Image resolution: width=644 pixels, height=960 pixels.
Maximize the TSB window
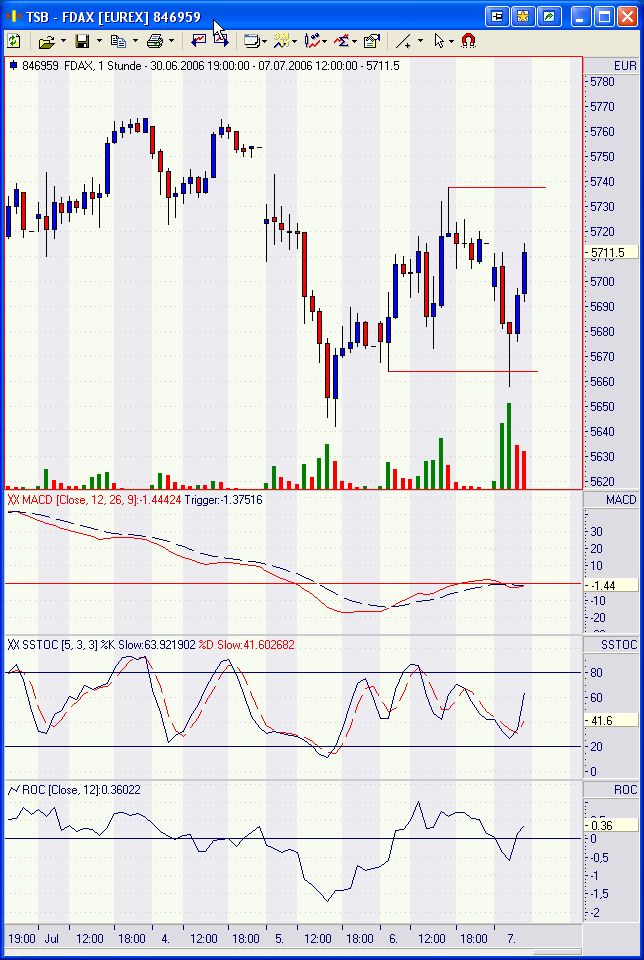(604, 17)
